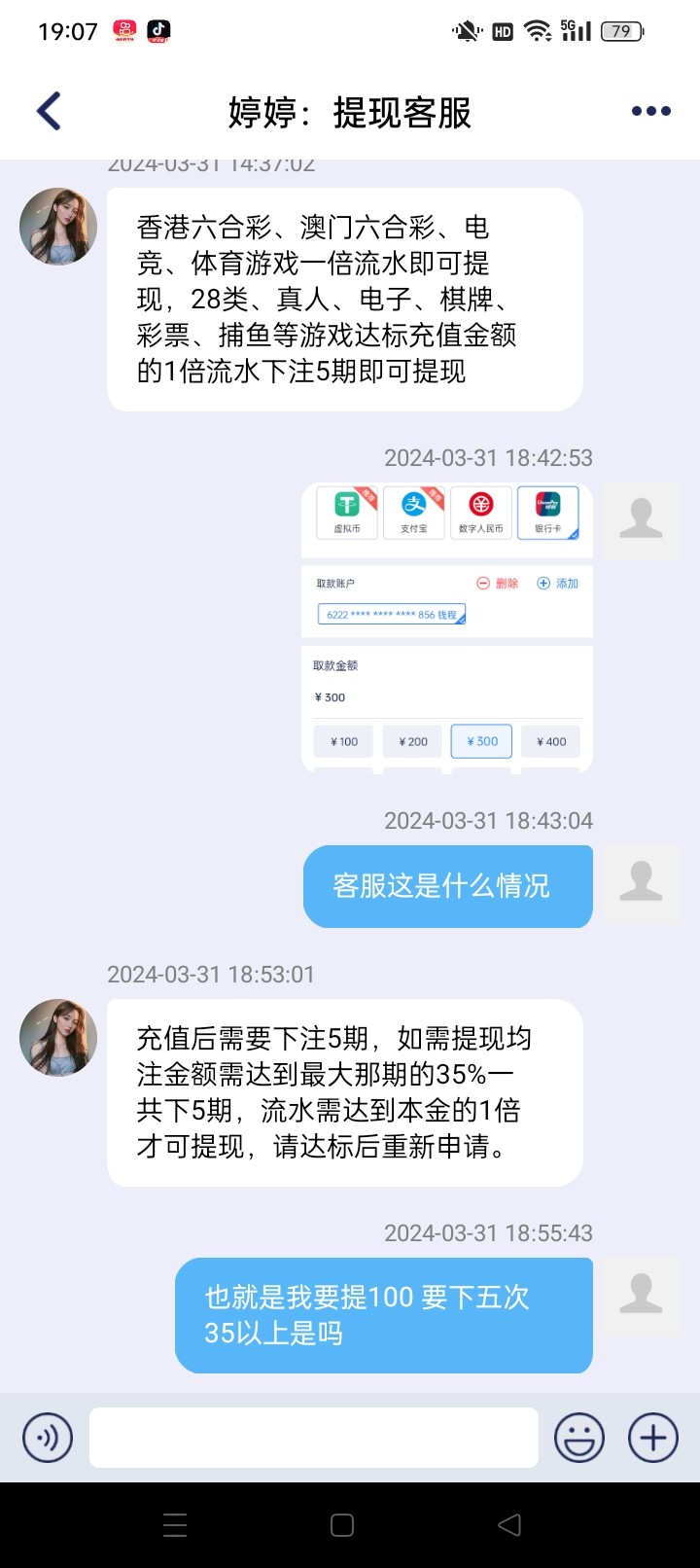Screen dimensions: 700x1568
Task: Tap the recent apps navigation button
Action: click(175, 1525)
